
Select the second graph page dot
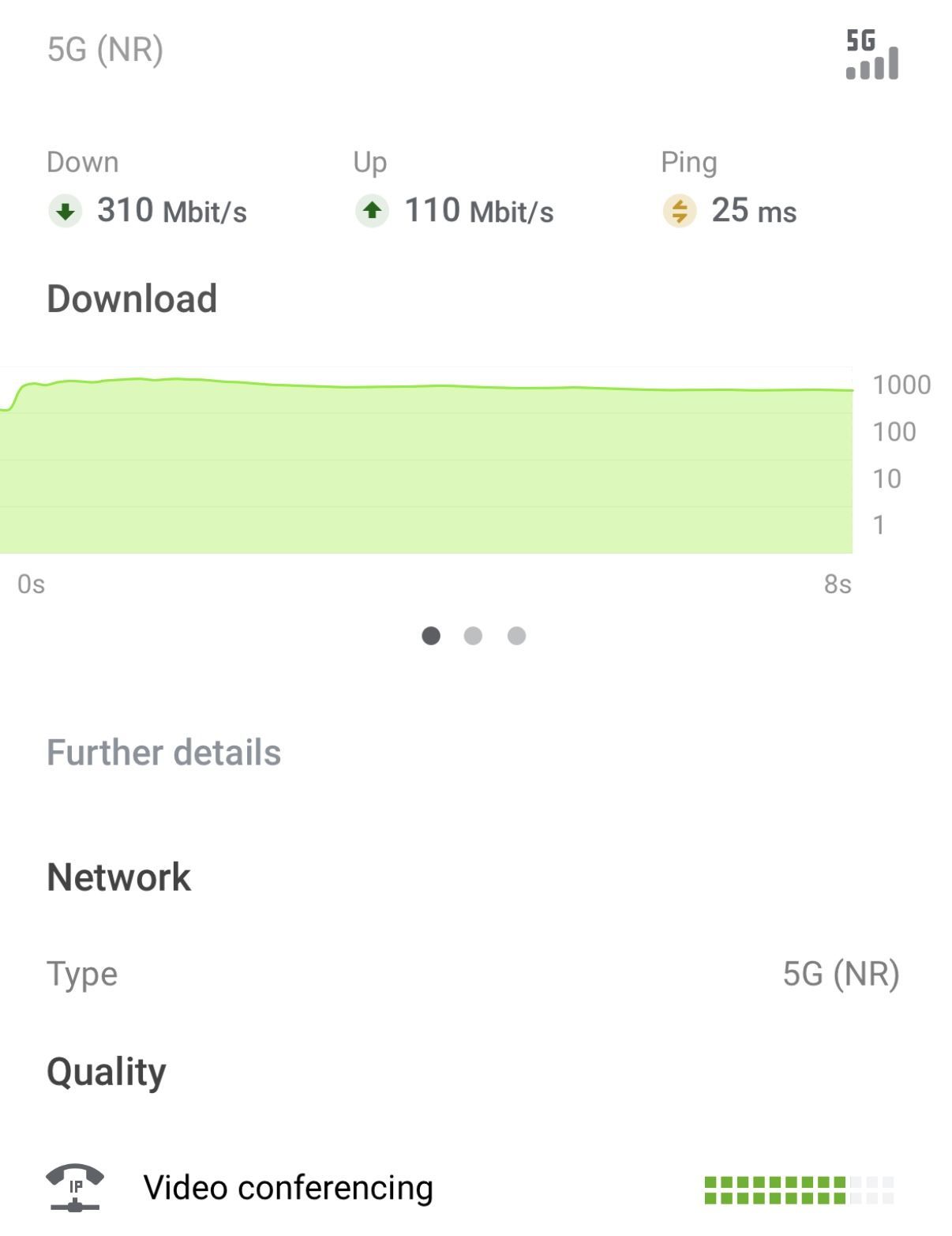(473, 636)
